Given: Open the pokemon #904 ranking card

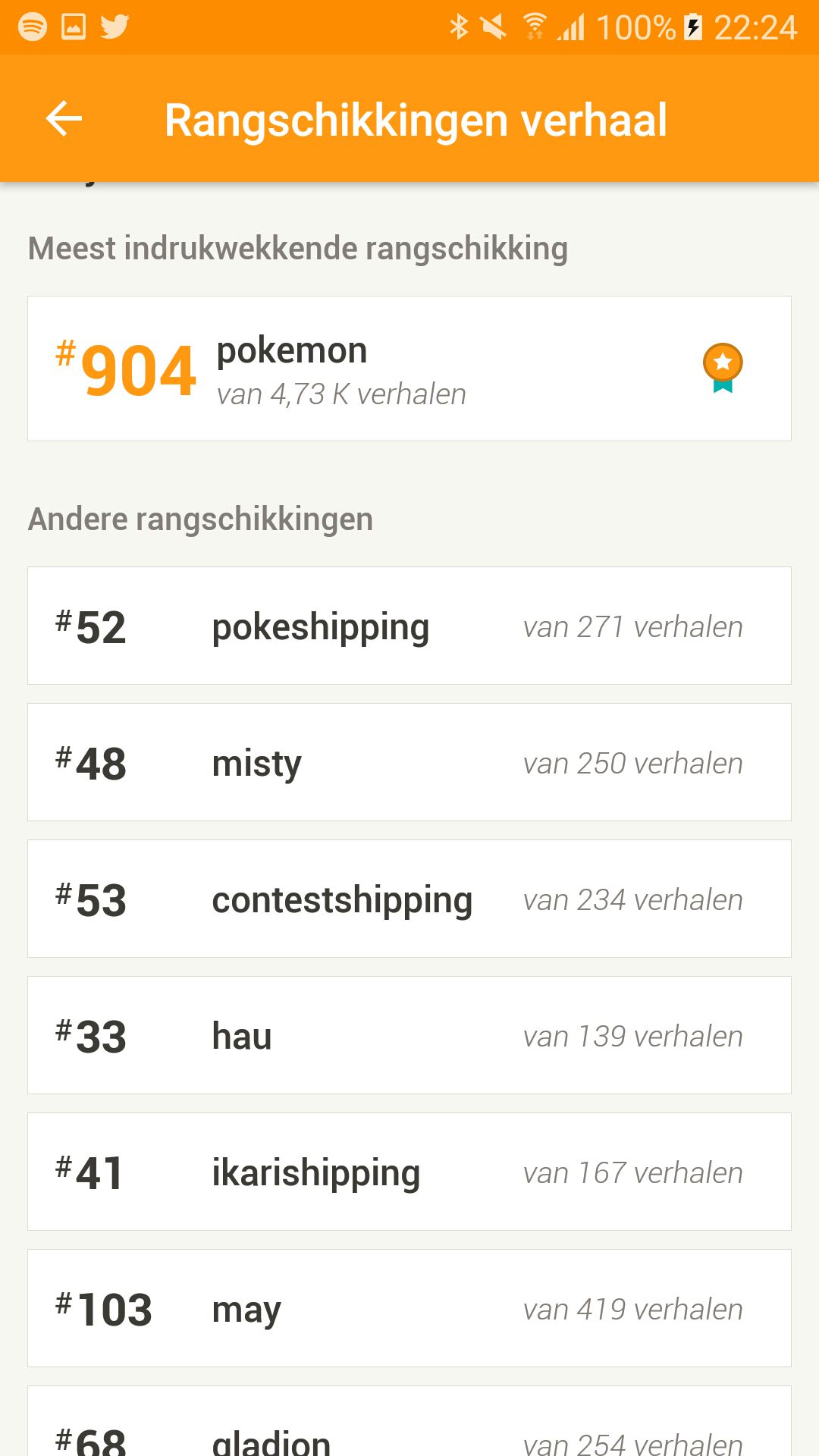Looking at the screenshot, I should click(x=409, y=369).
